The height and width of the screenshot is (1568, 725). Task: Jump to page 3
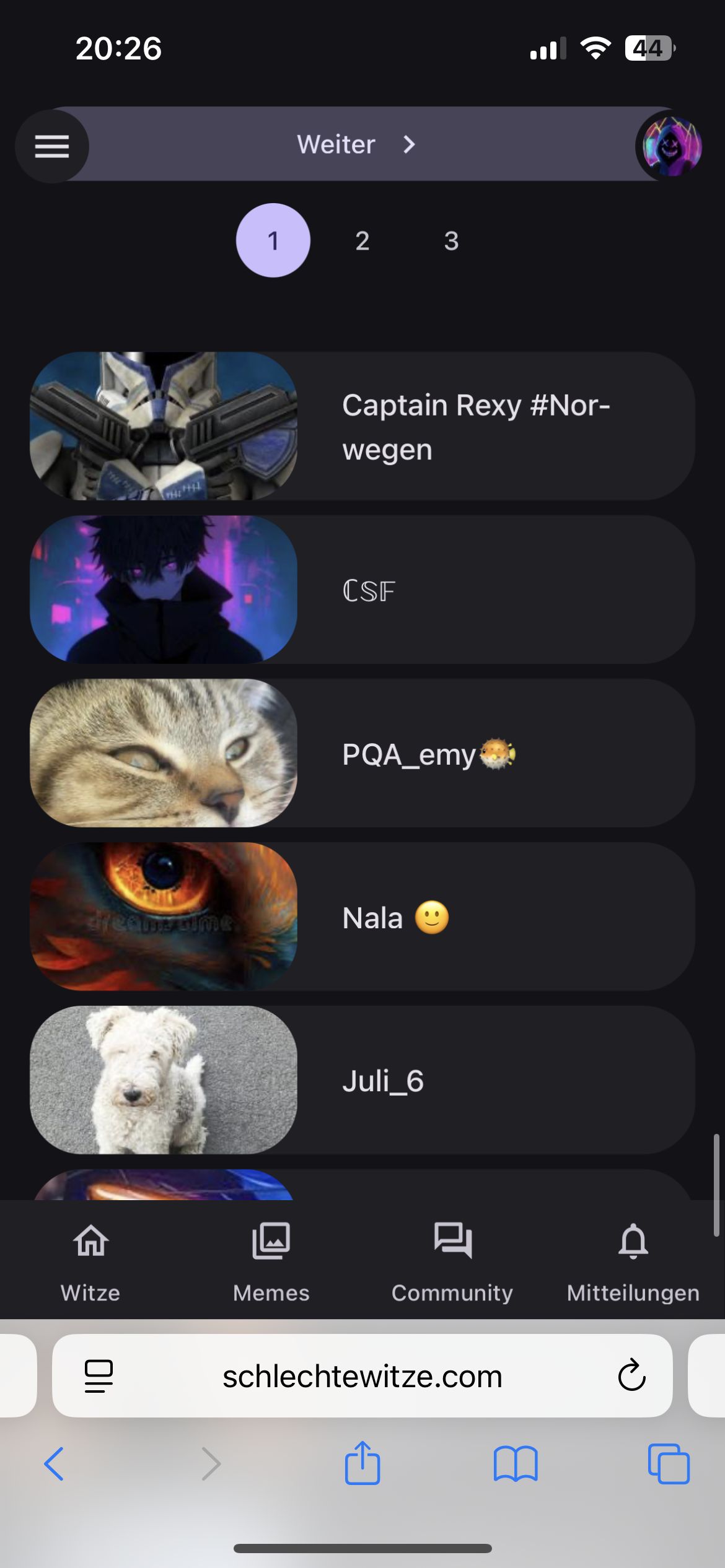pos(451,241)
